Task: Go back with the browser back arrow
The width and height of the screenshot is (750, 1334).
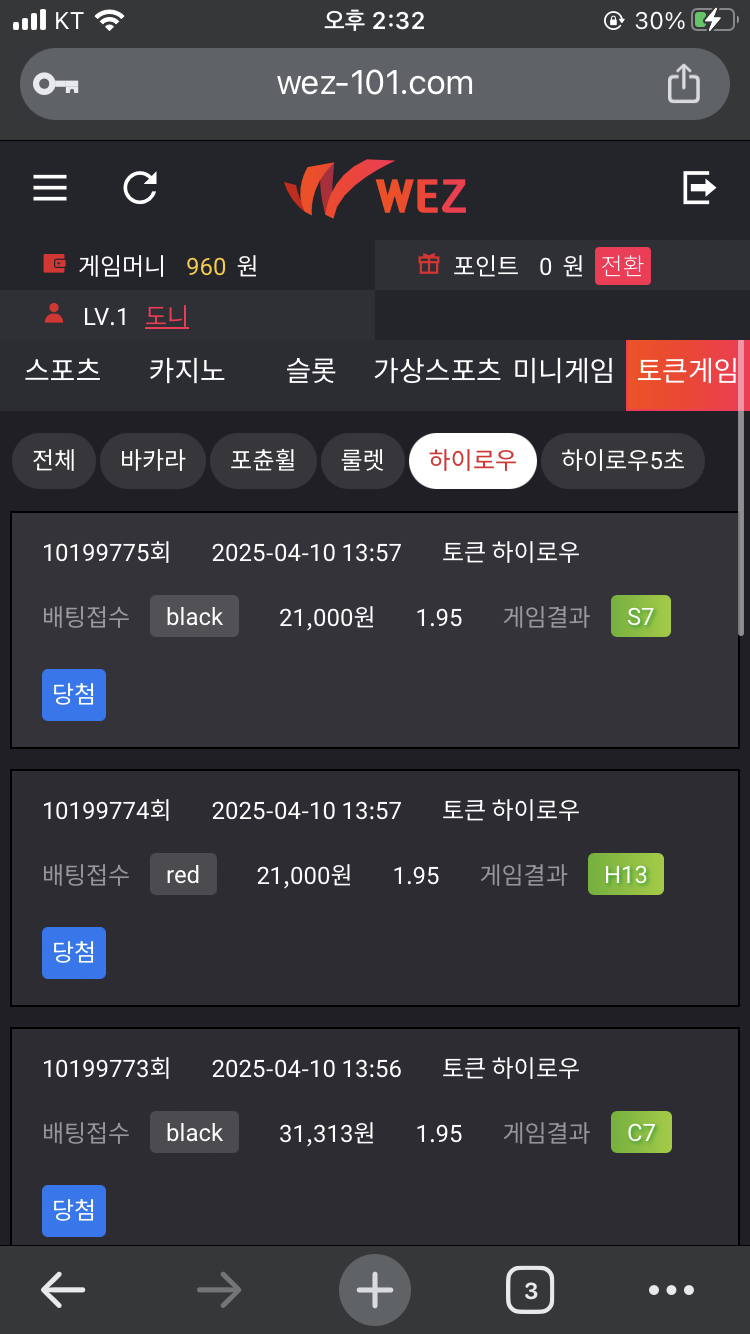Action: point(62,1290)
